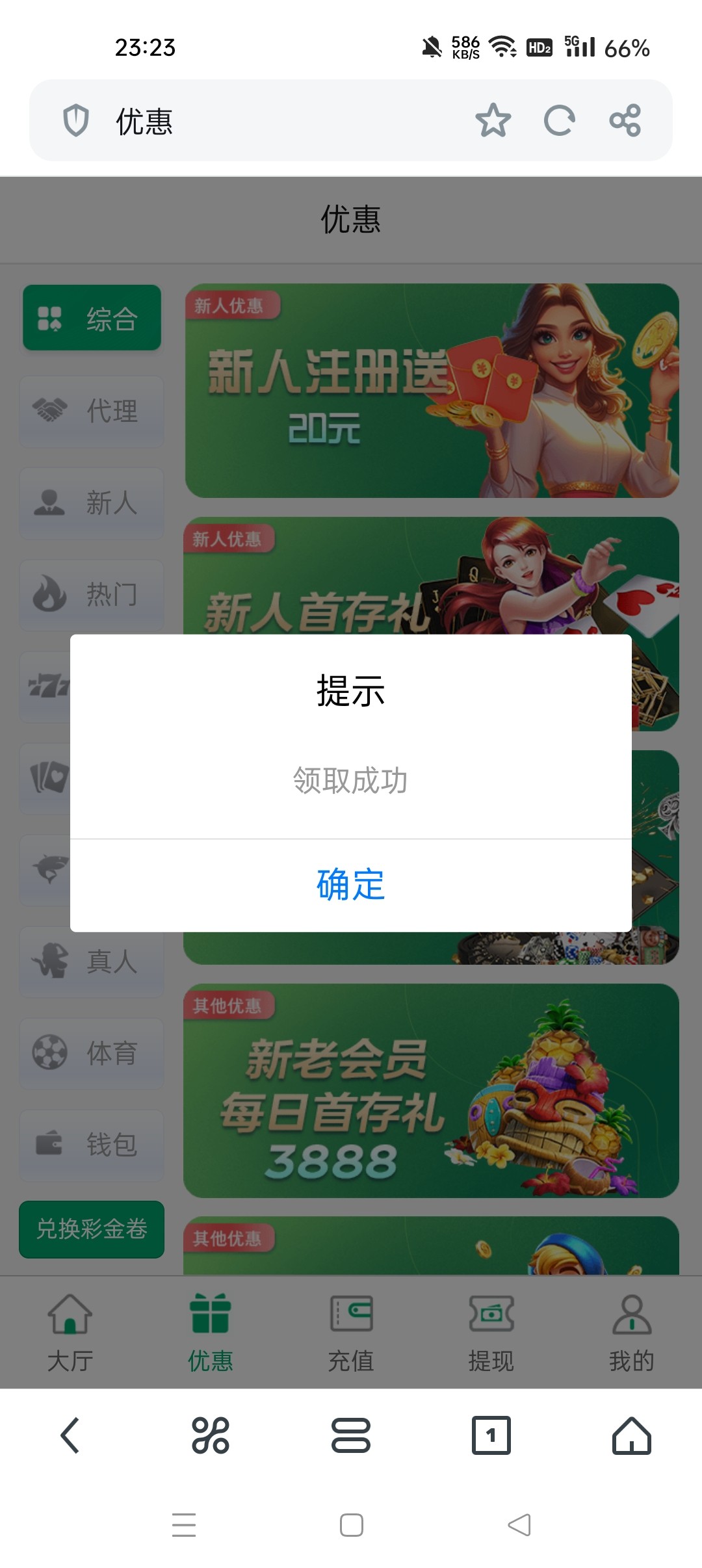Open the browser tab switcher
This screenshot has width=702, height=1568.
(491, 1435)
